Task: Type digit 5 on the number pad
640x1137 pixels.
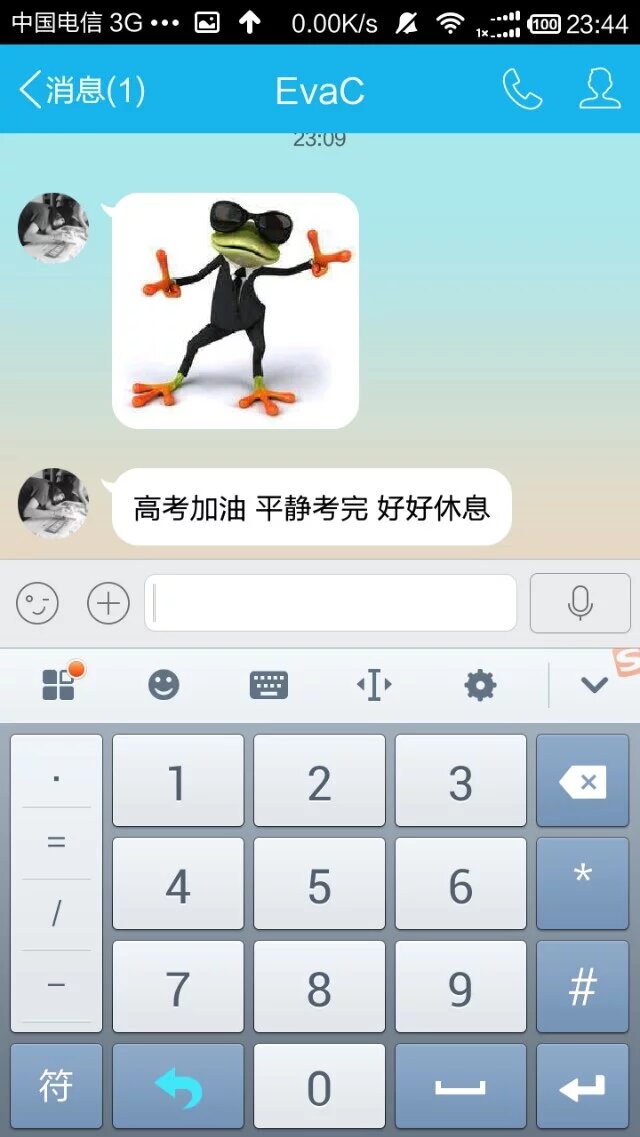Action: (x=319, y=884)
